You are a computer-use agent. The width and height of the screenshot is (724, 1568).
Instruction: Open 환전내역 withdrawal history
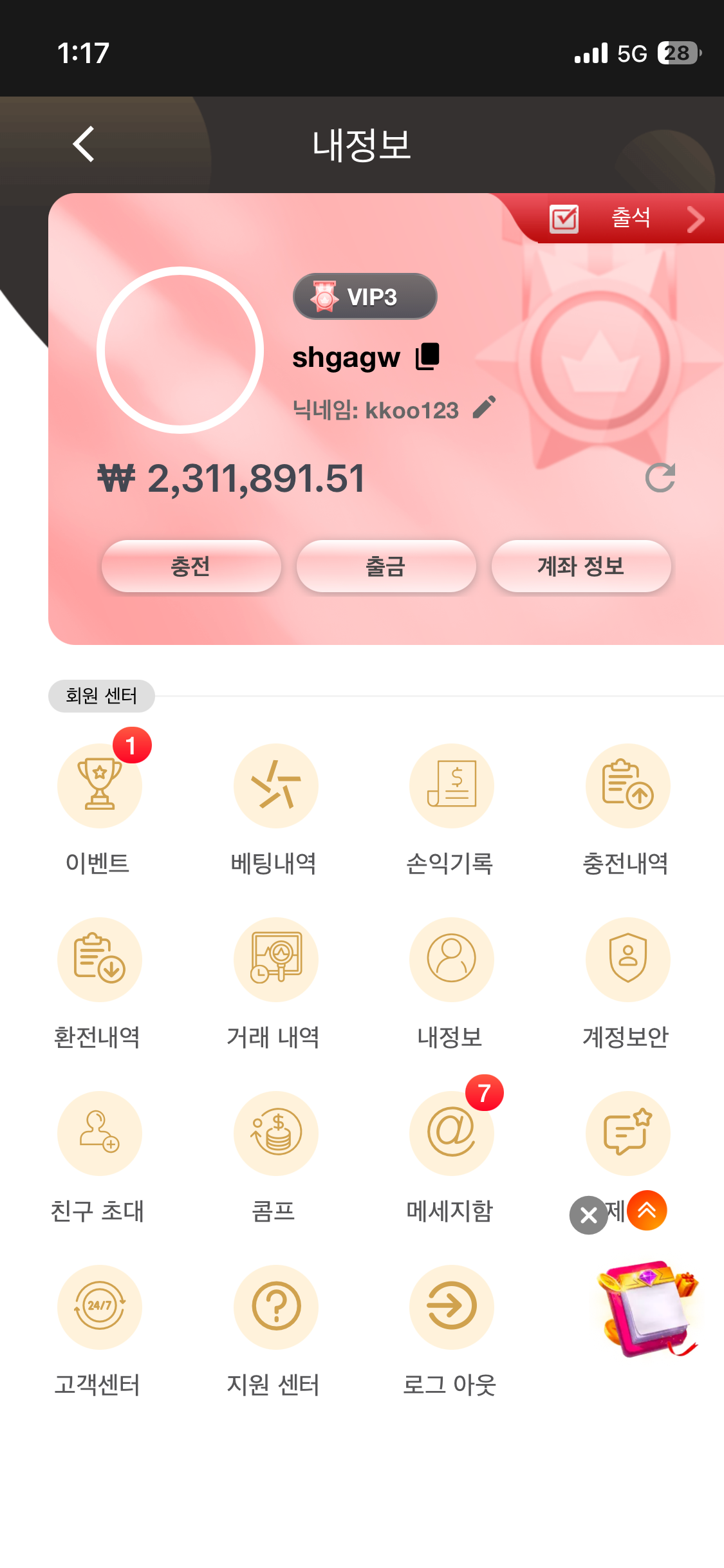click(x=99, y=960)
